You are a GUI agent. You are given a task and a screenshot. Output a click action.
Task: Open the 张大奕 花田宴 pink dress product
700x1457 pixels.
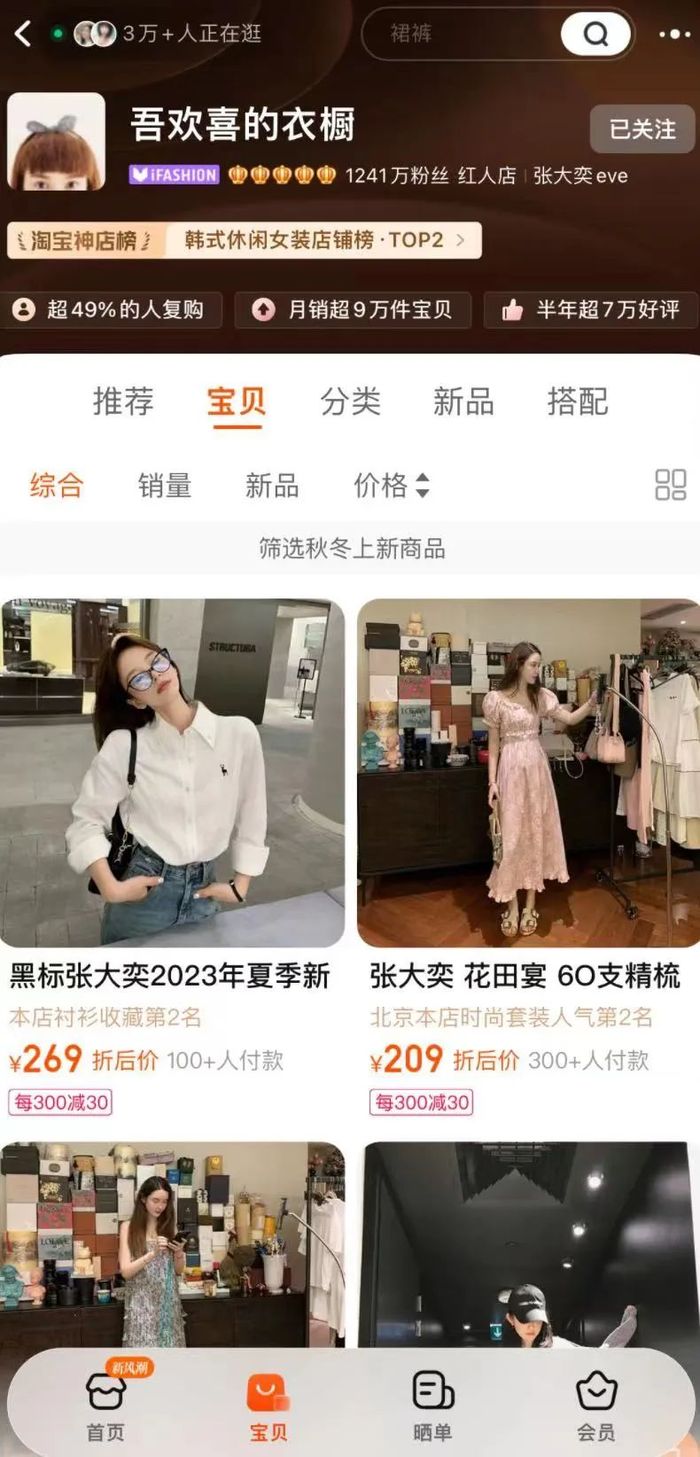528,772
